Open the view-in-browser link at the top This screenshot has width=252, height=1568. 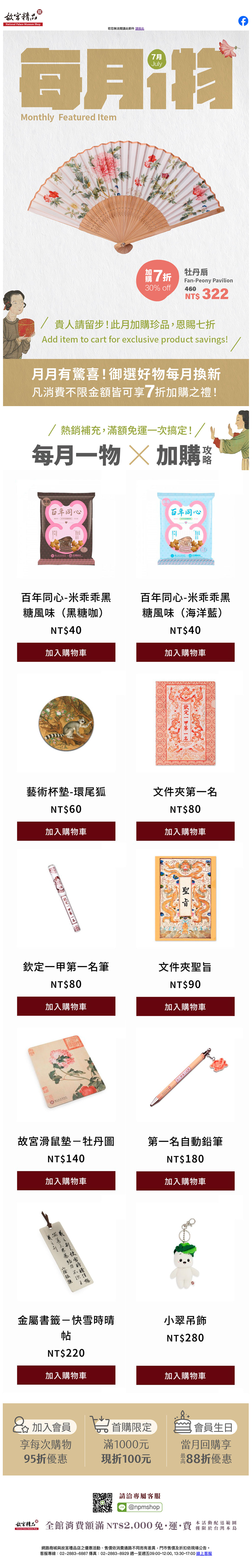140,29
